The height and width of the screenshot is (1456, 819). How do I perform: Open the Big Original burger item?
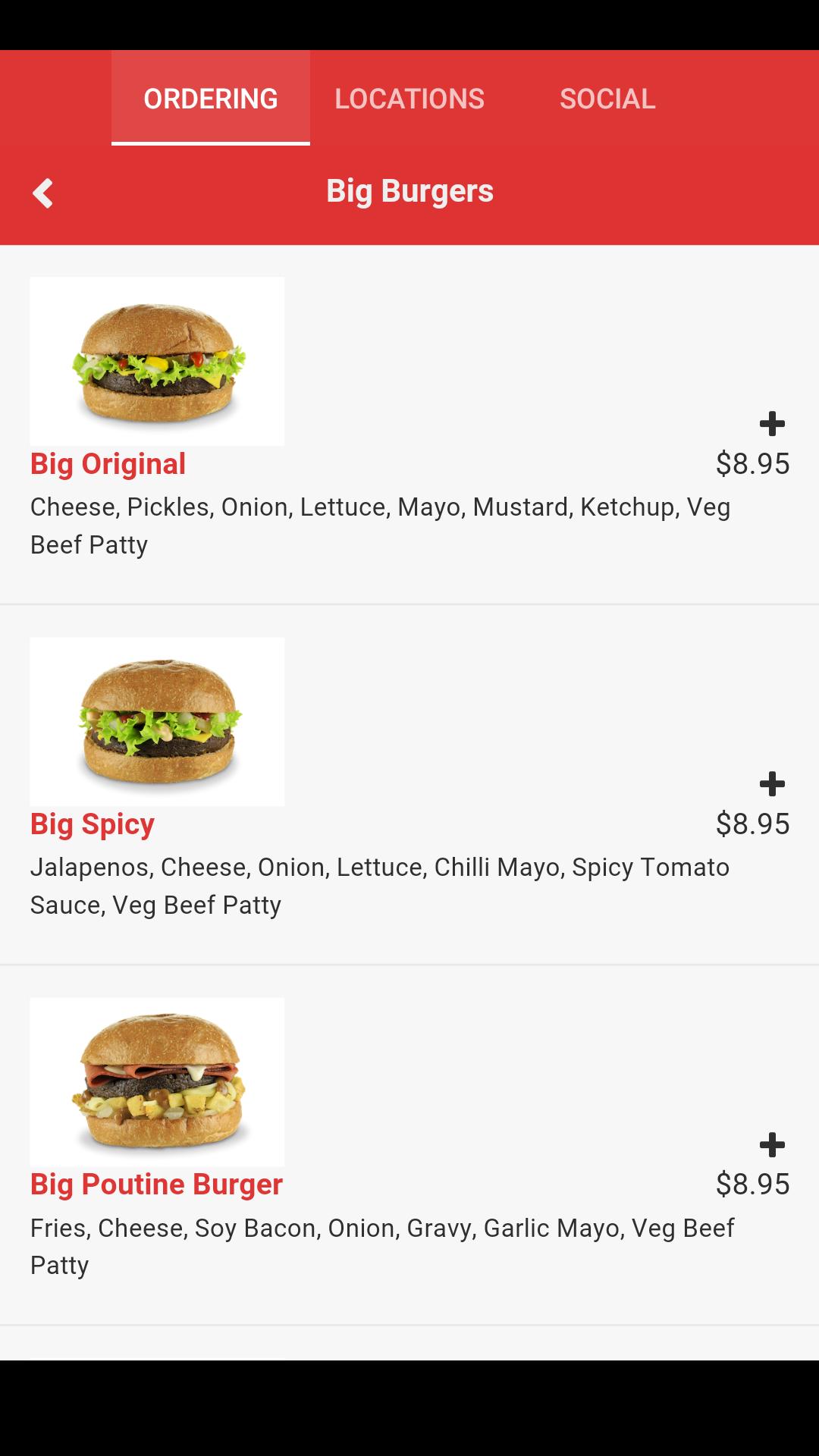click(x=108, y=464)
